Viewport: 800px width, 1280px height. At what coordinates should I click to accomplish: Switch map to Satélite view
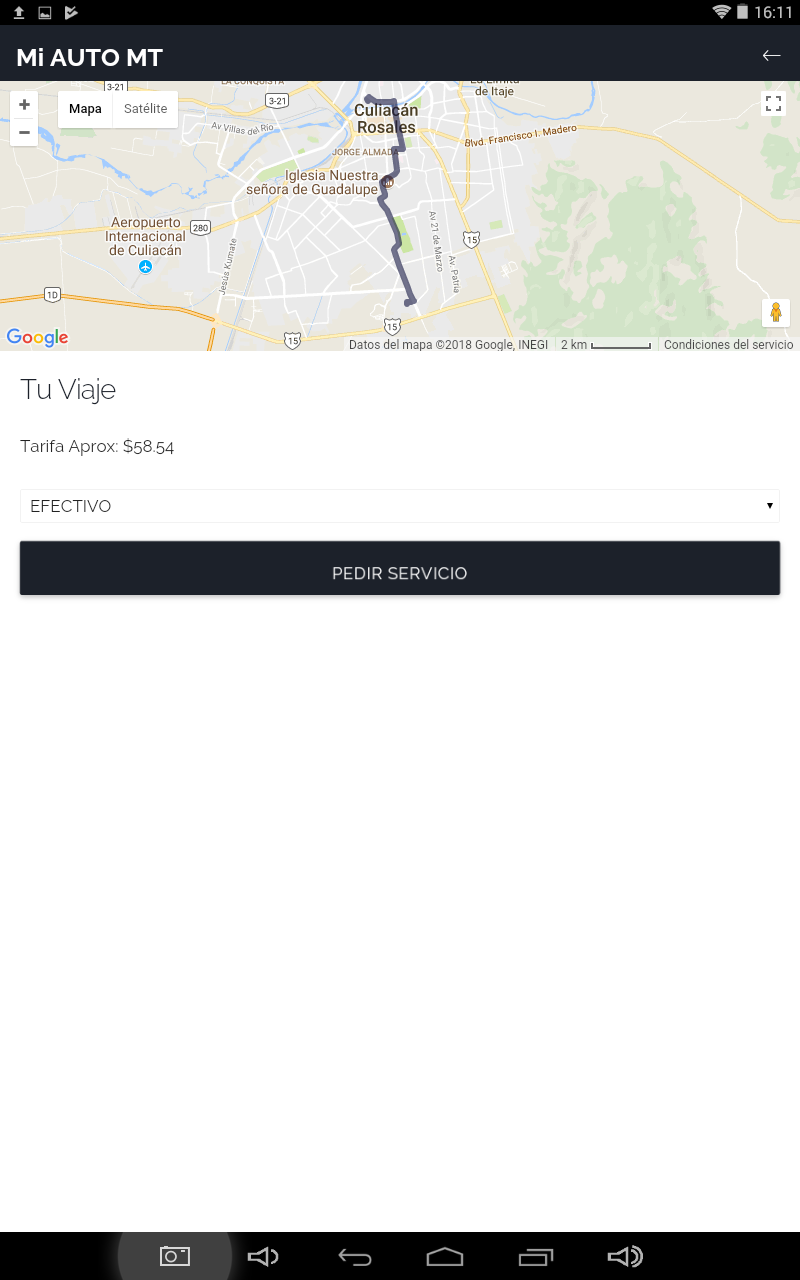146,109
